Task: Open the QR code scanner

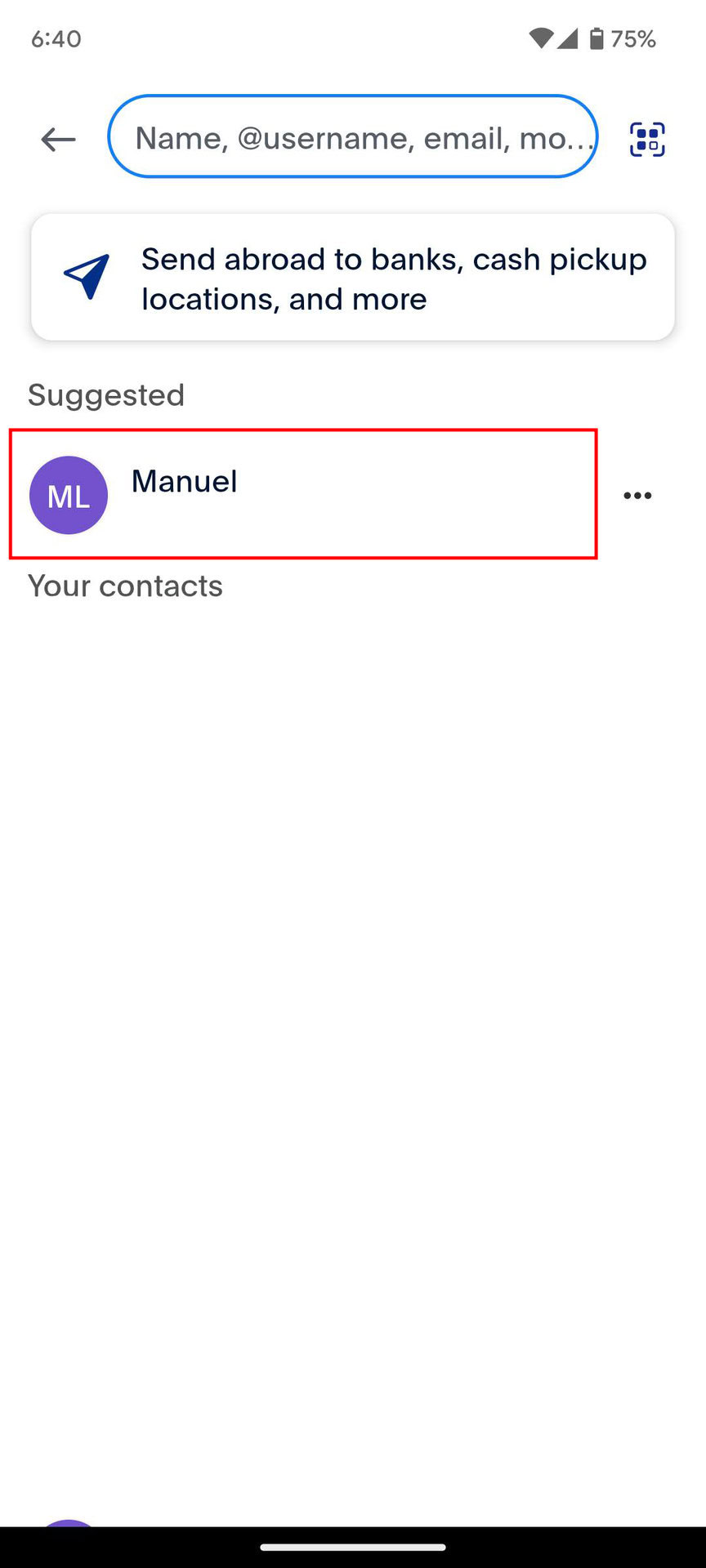Action: click(647, 139)
